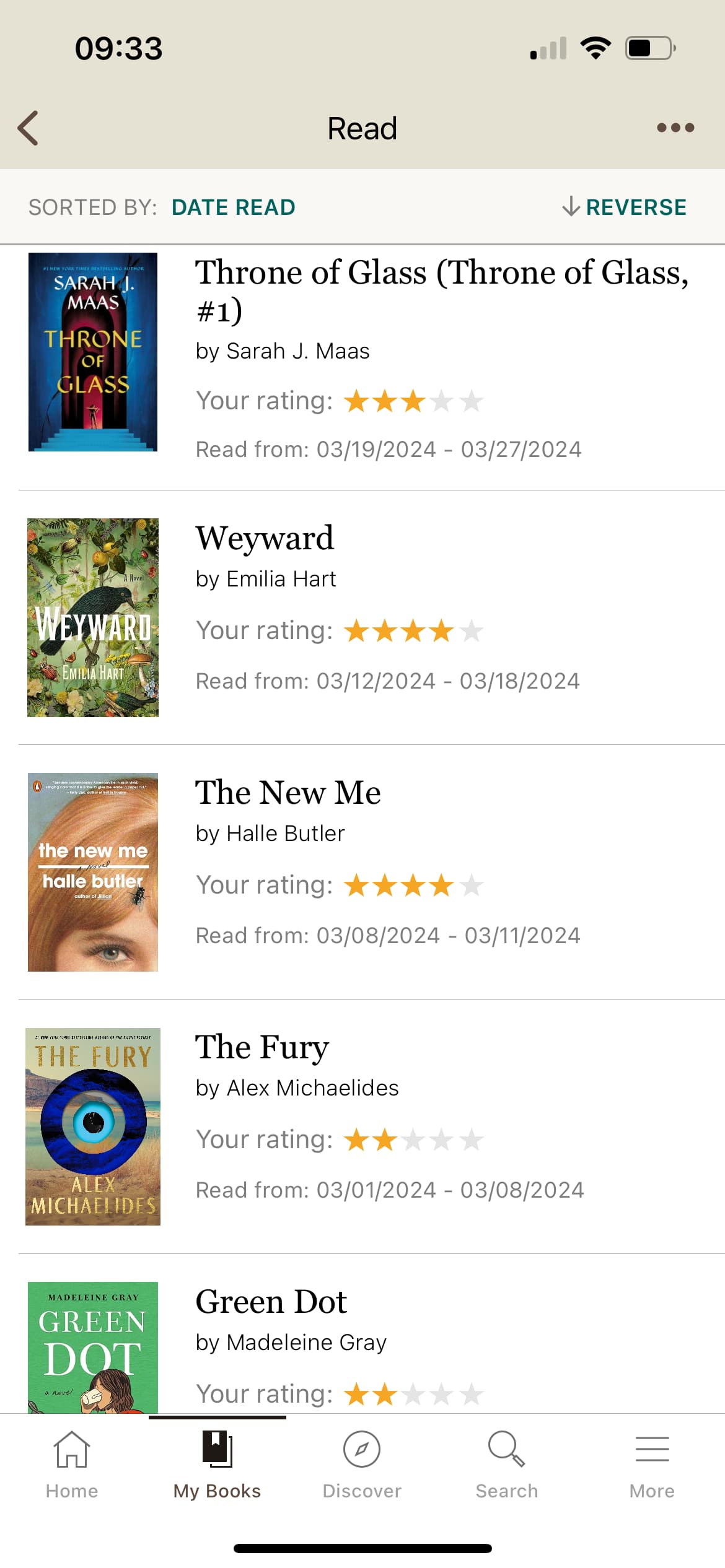Change the Date Read sort option

[x=233, y=207]
